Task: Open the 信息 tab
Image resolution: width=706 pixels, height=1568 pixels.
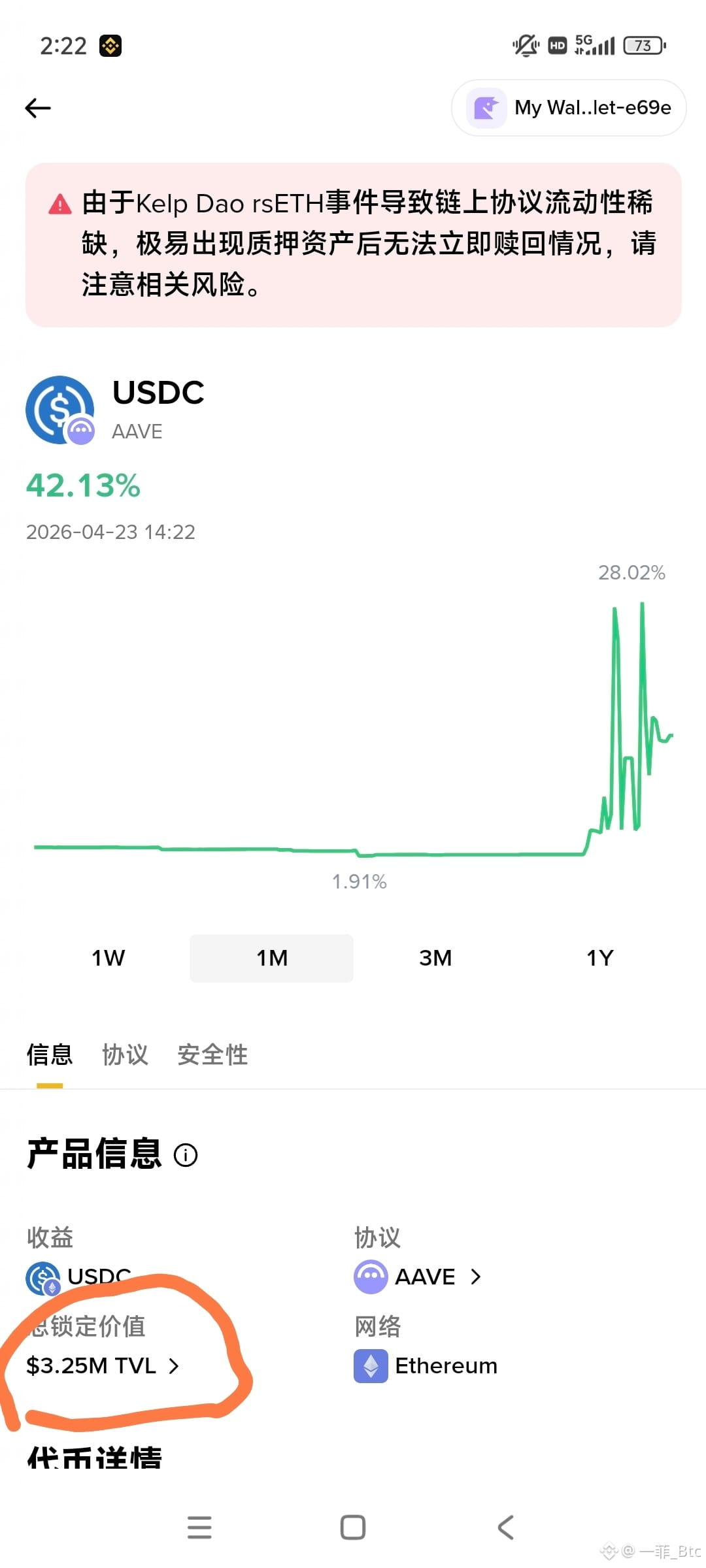Action: [50, 1054]
